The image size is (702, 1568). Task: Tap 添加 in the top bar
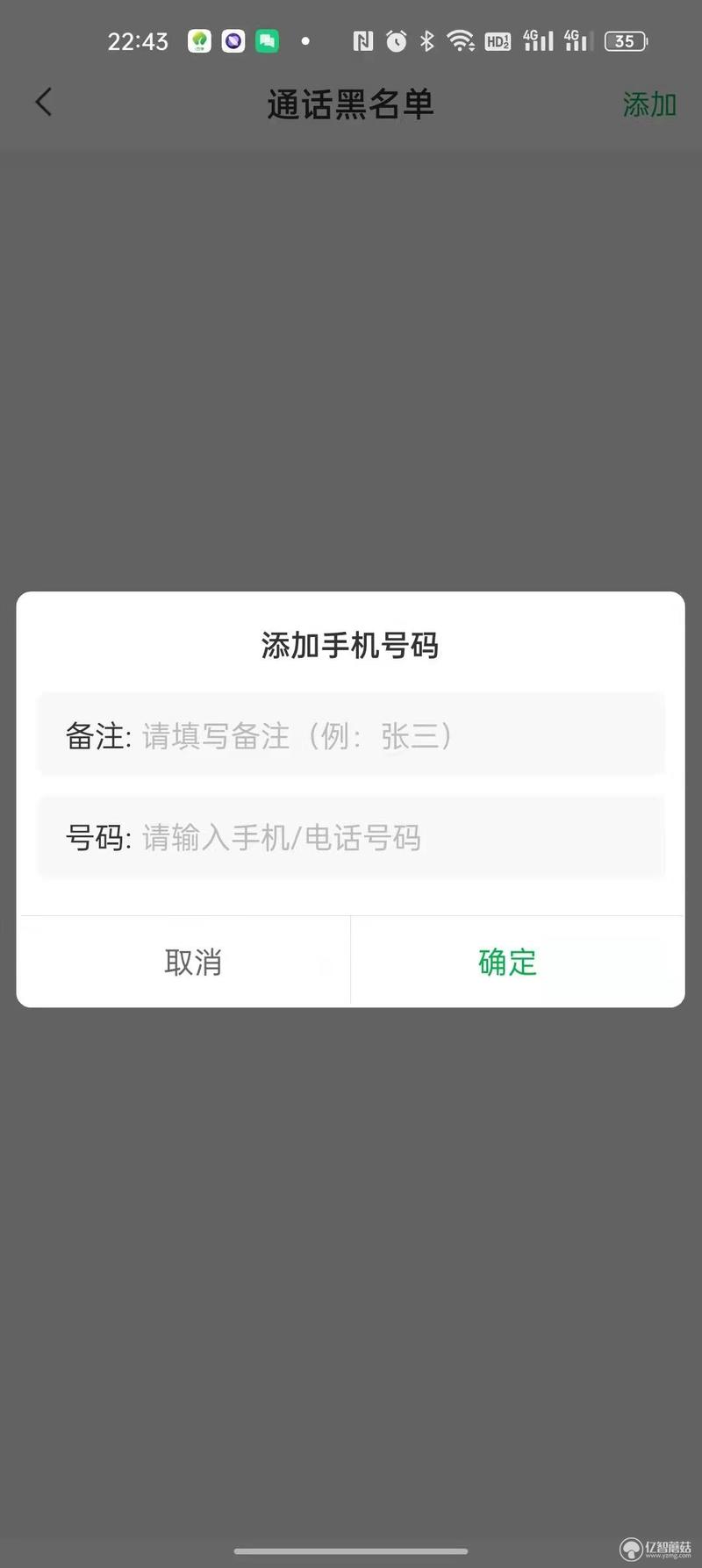[648, 104]
